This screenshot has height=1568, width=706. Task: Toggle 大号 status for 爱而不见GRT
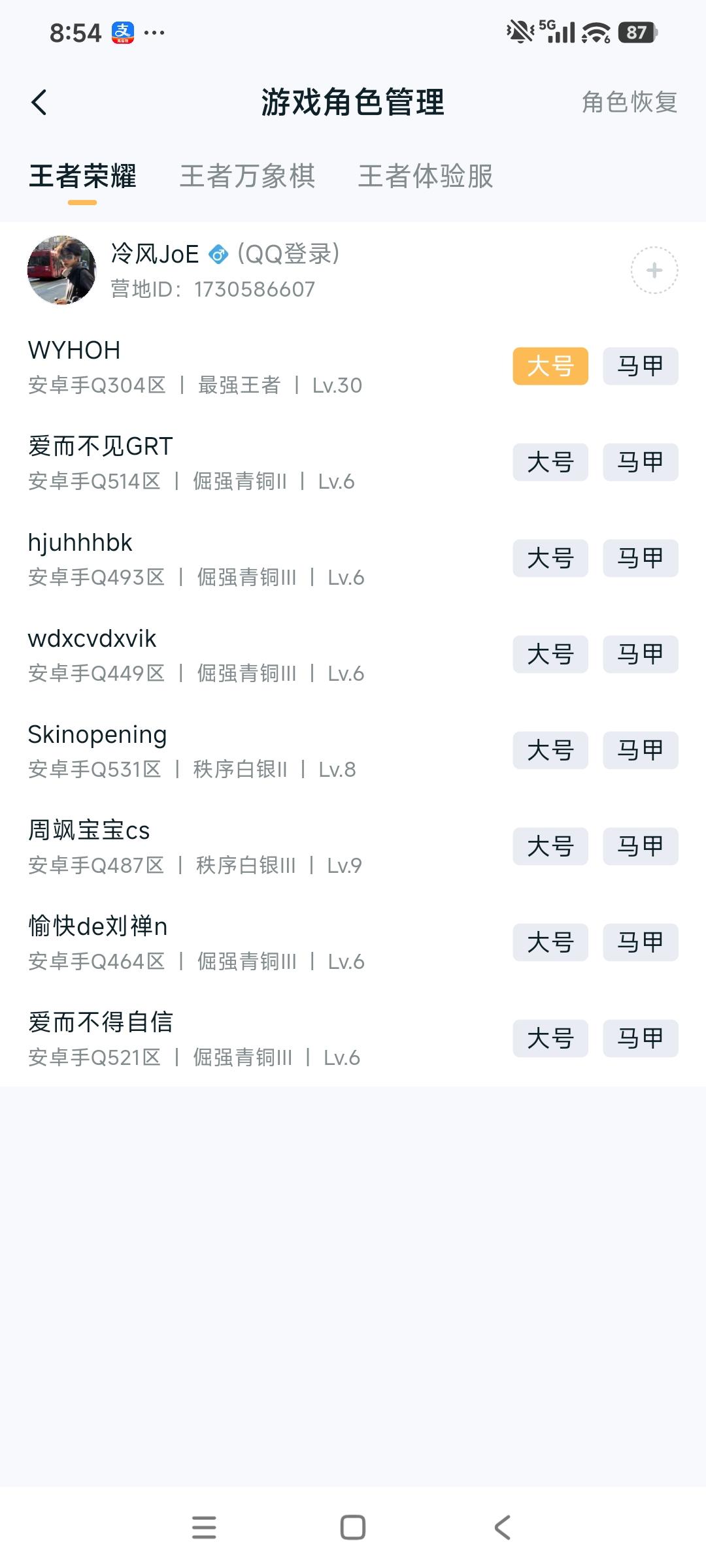click(550, 462)
